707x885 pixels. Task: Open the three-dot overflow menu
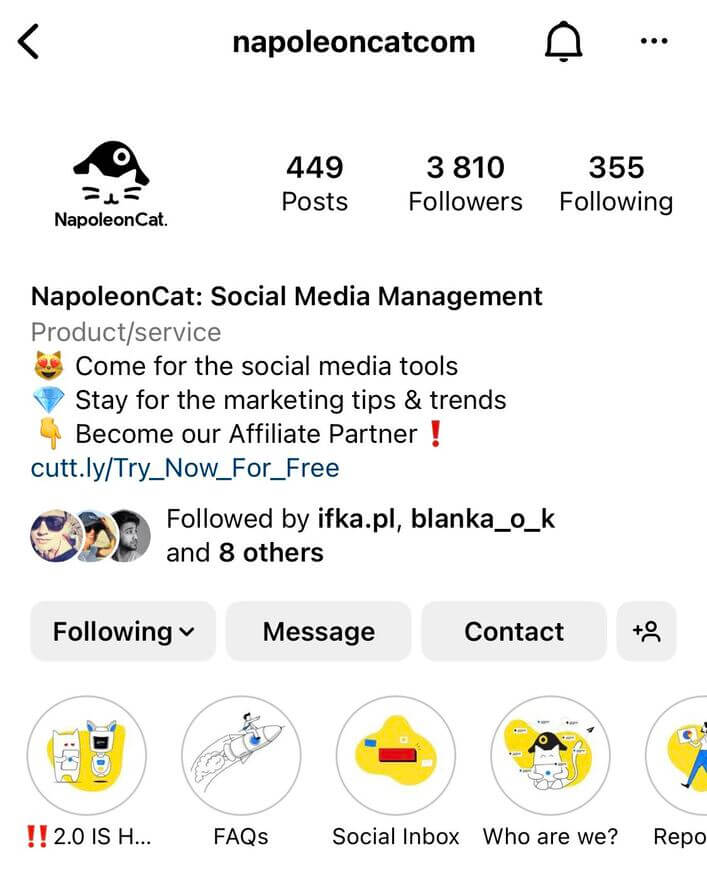coord(652,42)
